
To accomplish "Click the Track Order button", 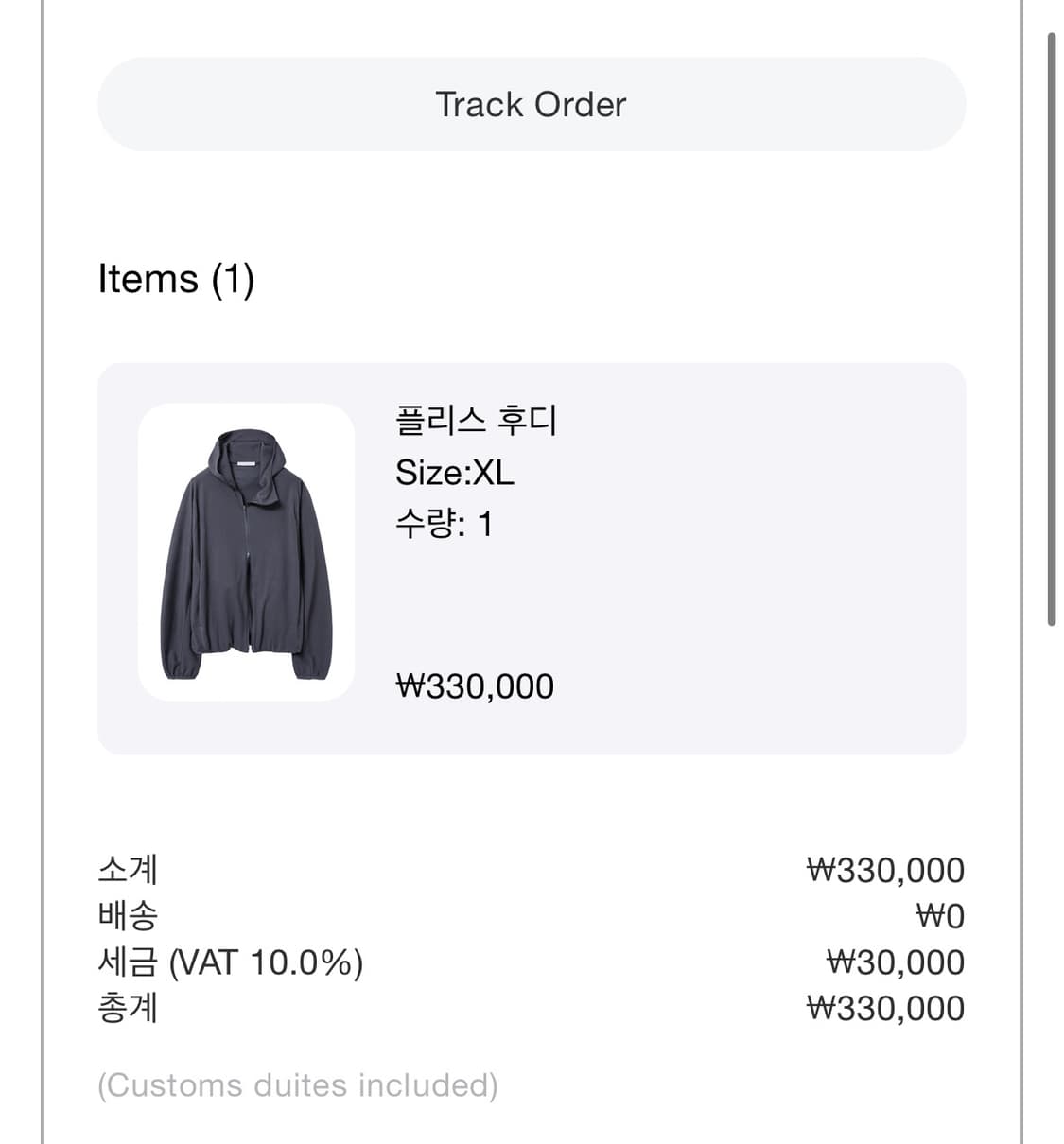I will (x=532, y=105).
